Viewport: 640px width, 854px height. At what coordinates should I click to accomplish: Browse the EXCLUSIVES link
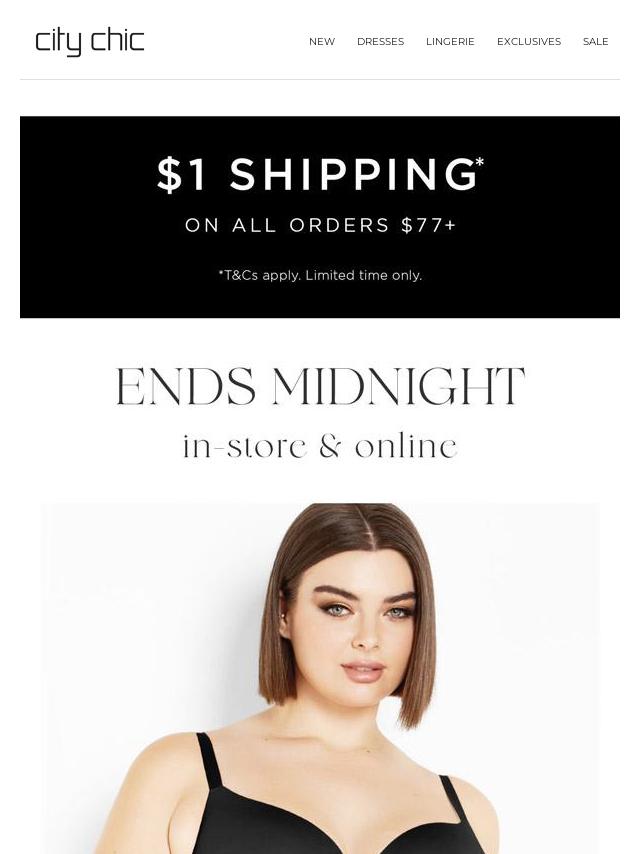click(528, 42)
